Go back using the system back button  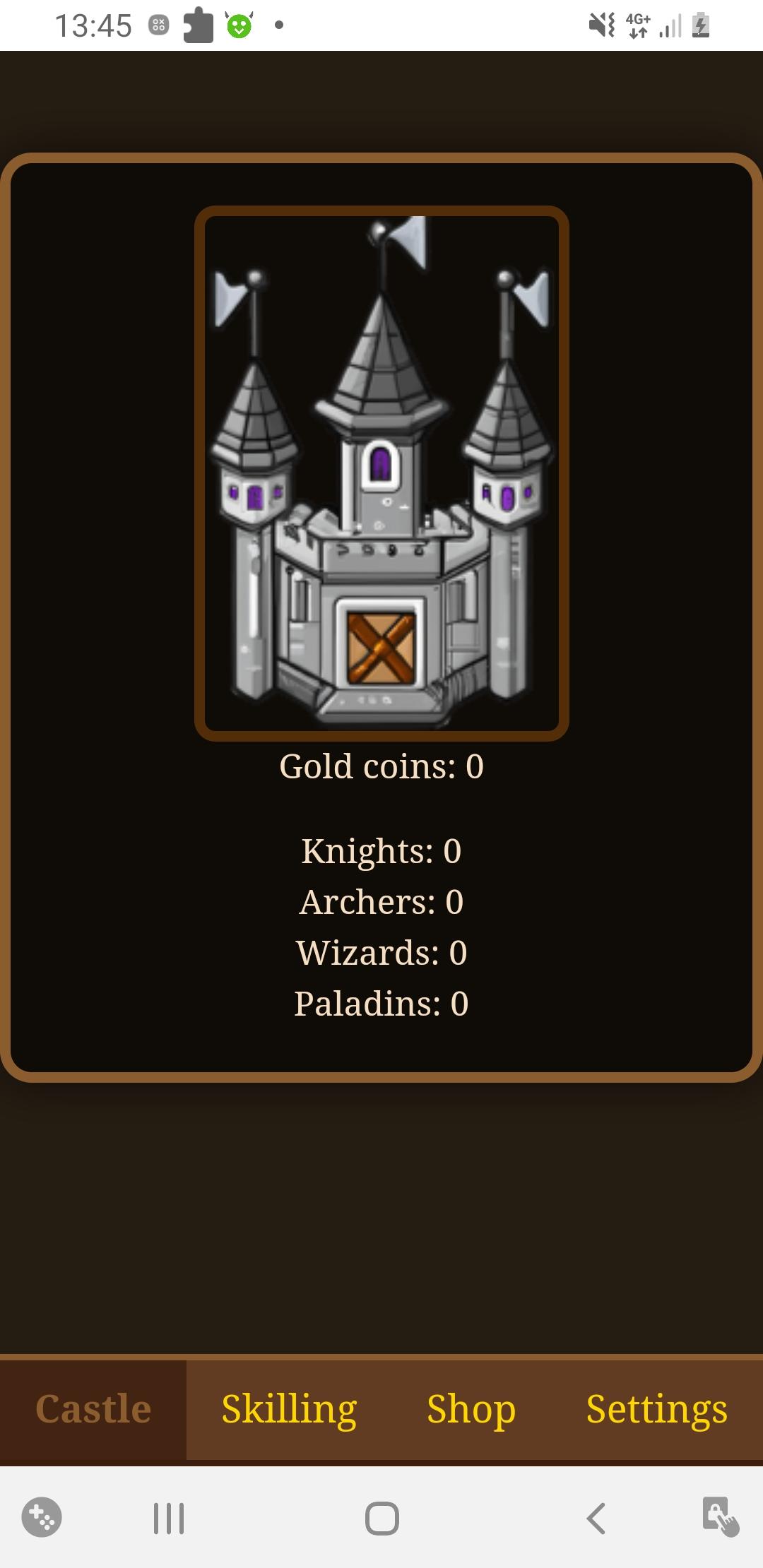(x=596, y=1518)
